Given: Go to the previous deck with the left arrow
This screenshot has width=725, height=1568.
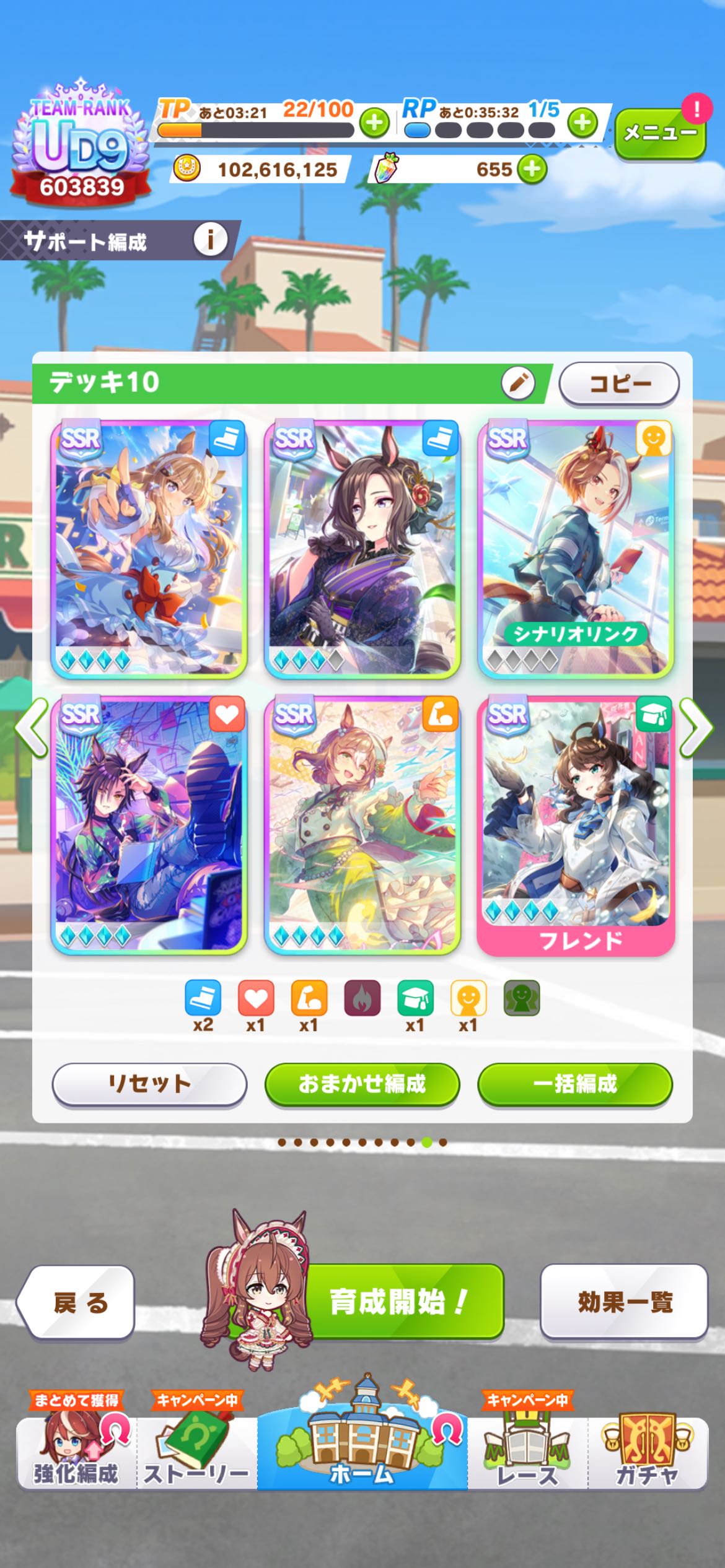Looking at the screenshot, I should coord(31,728).
